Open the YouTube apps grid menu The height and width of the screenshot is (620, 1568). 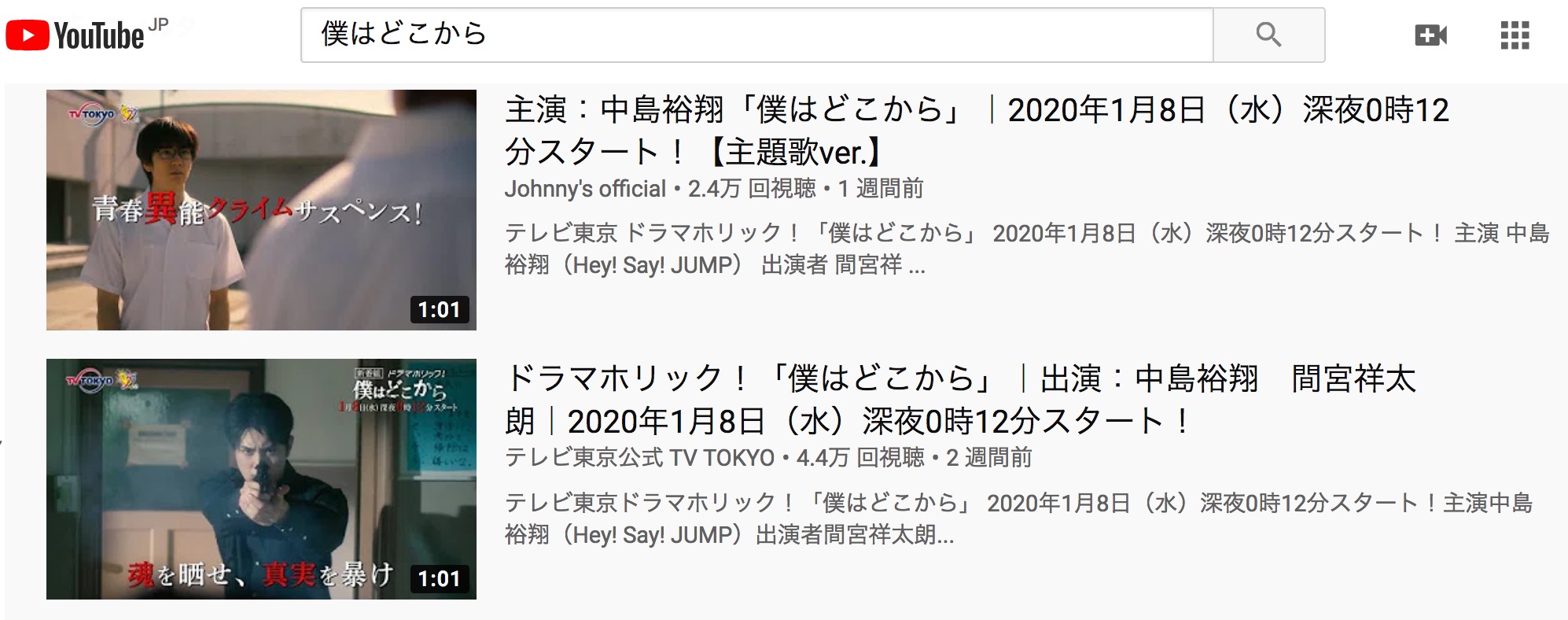tap(1515, 35)
